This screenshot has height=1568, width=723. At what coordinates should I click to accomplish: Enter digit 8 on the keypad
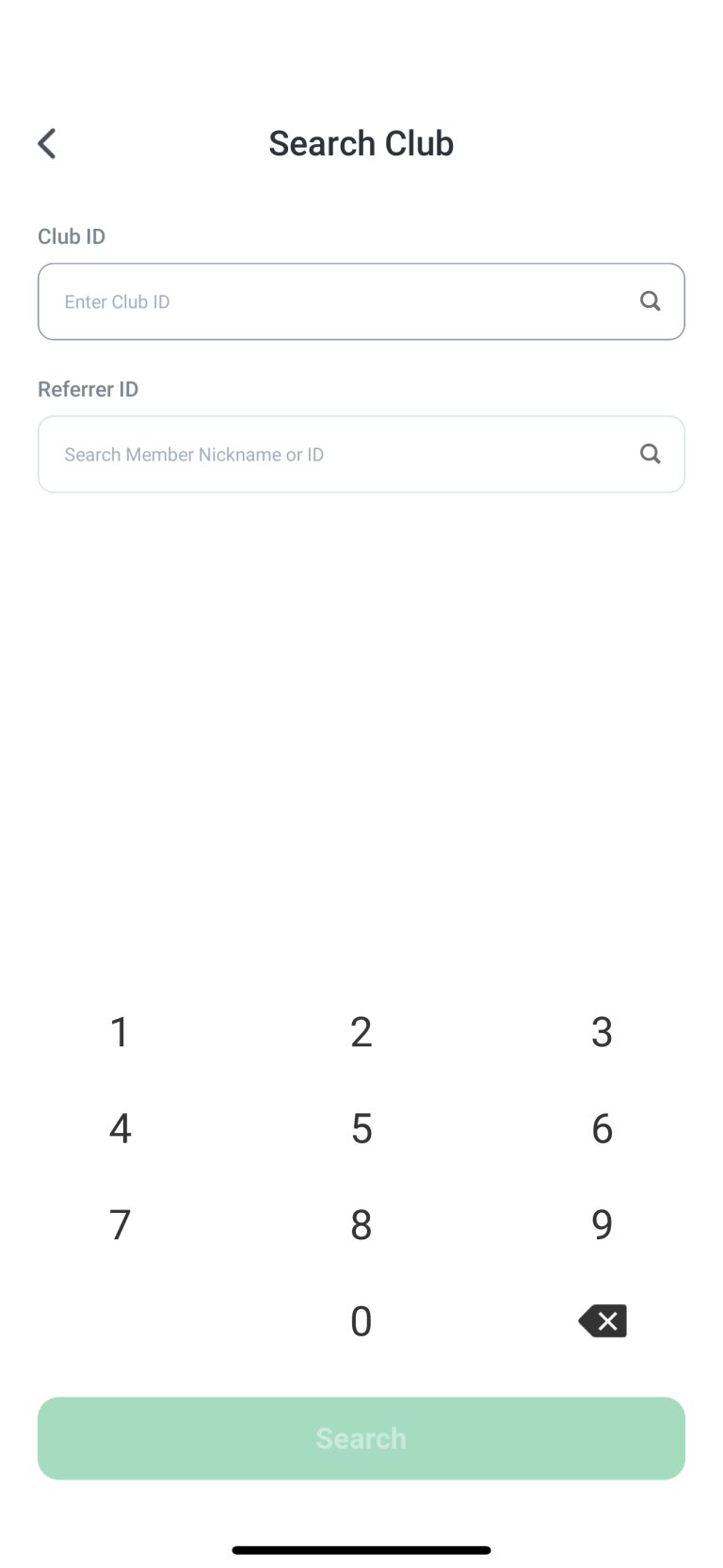pos(361,1224)
